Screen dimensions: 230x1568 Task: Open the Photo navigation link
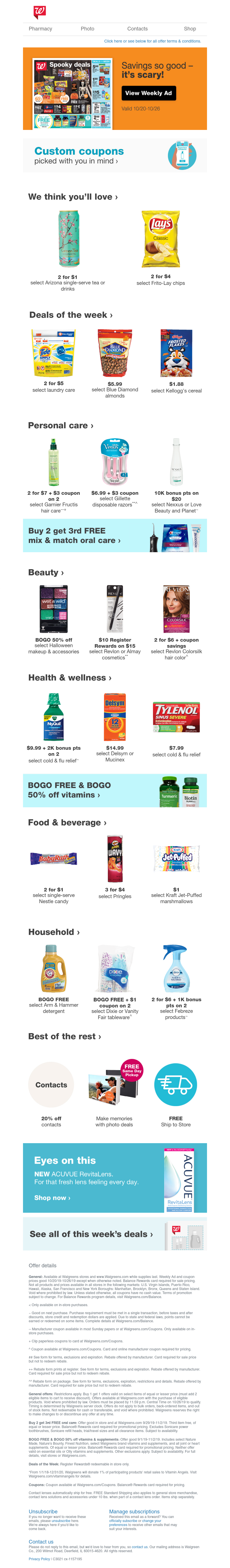point(87,29)
